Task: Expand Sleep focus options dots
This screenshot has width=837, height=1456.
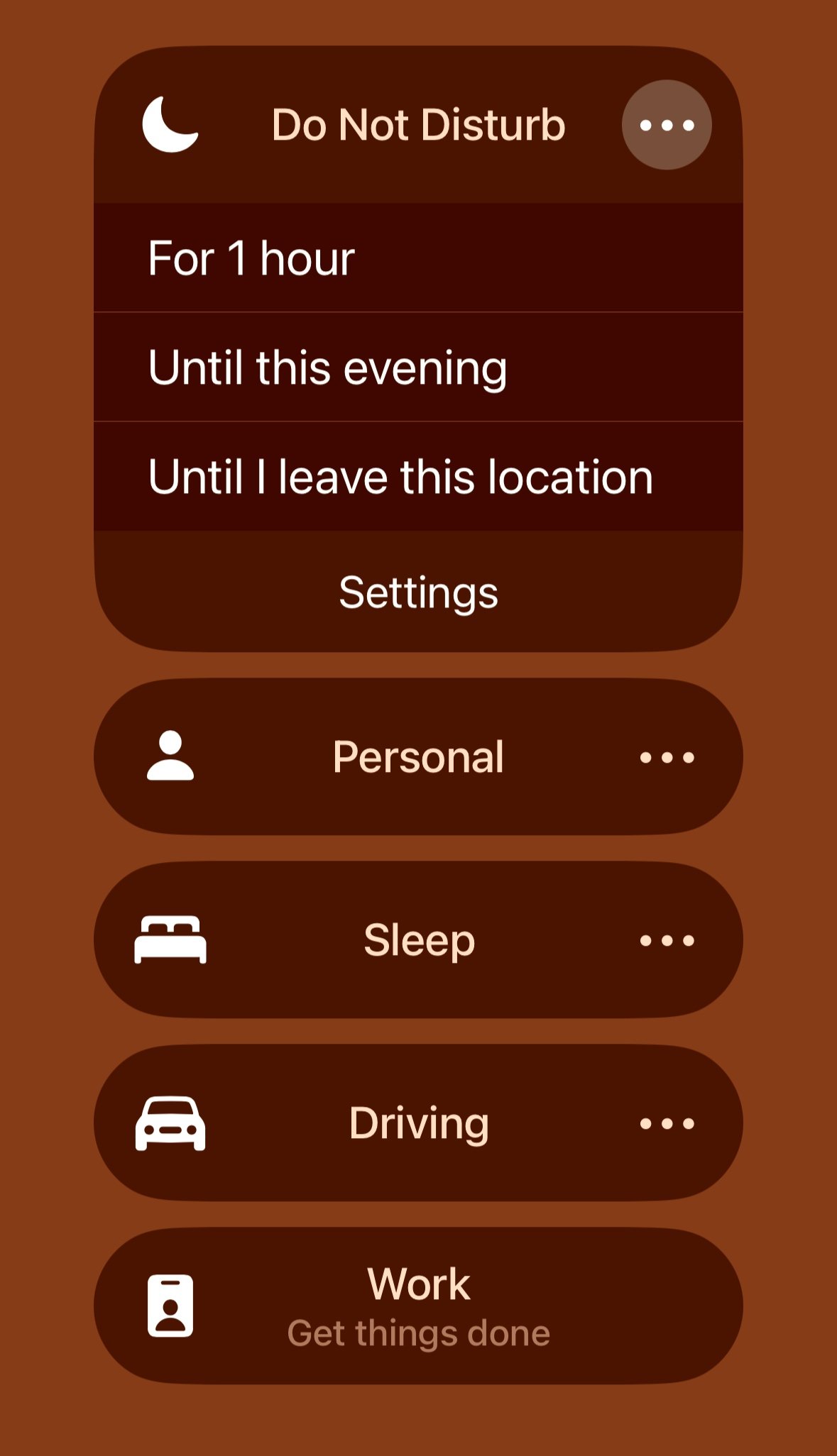Action: point(667,940)
